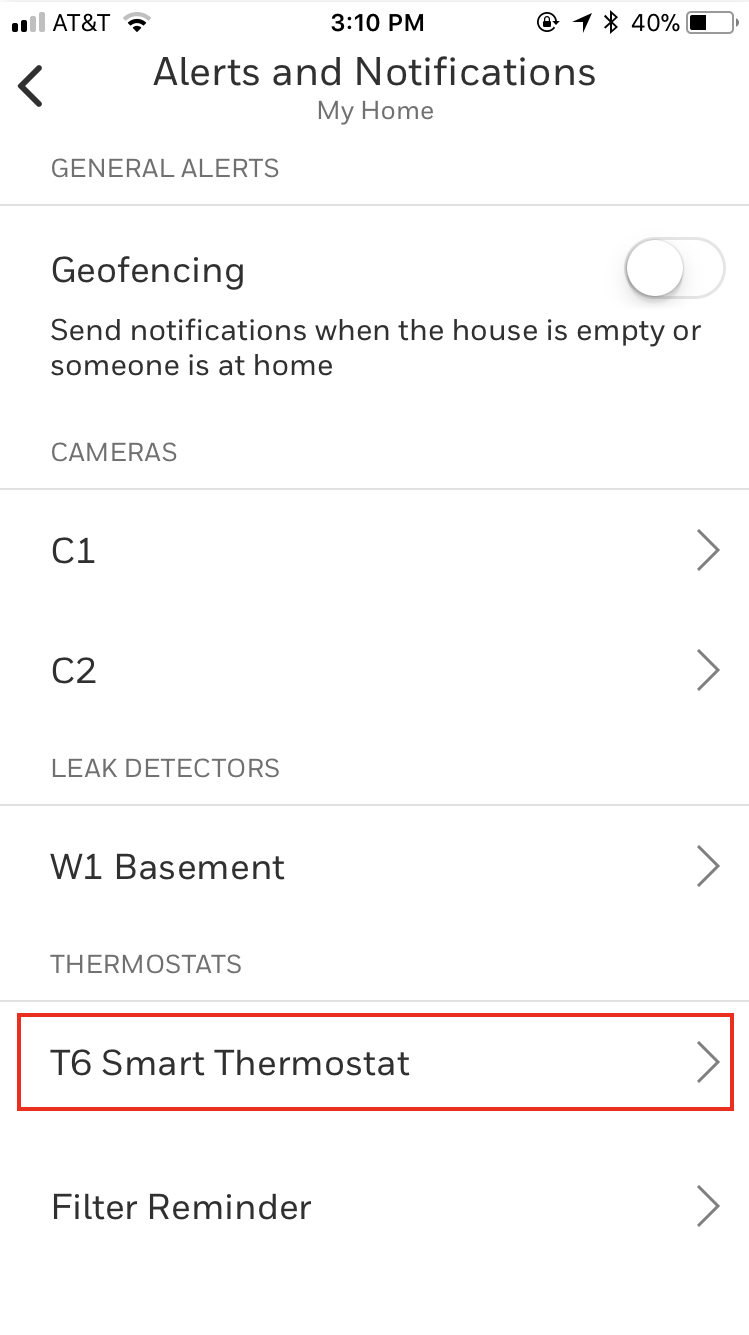Open alert settings for camera C2
Viewport: 749px width, 1335px height.
tap(374, 670)
